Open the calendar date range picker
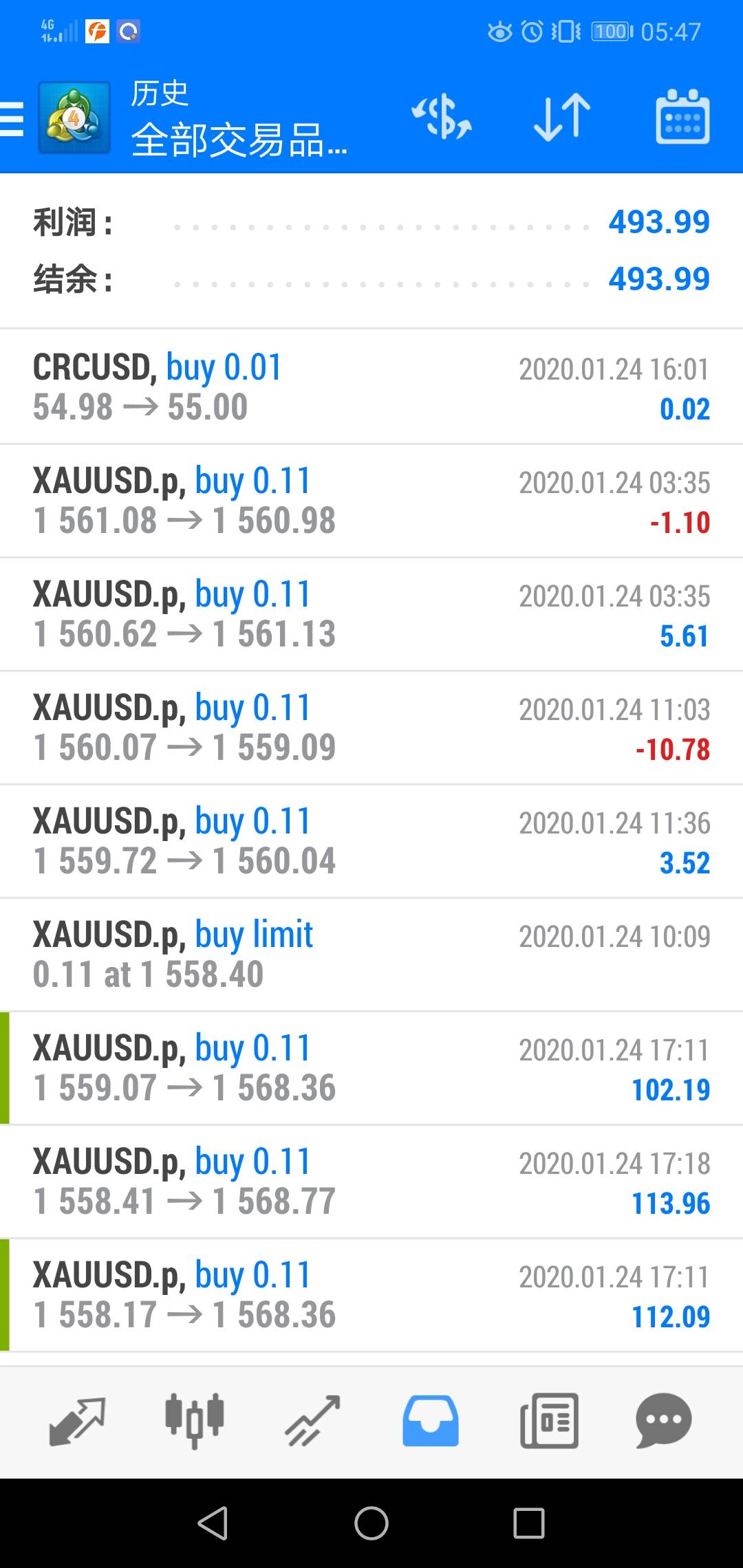This screenshot has height=1568, width=743. coord(682,117)
